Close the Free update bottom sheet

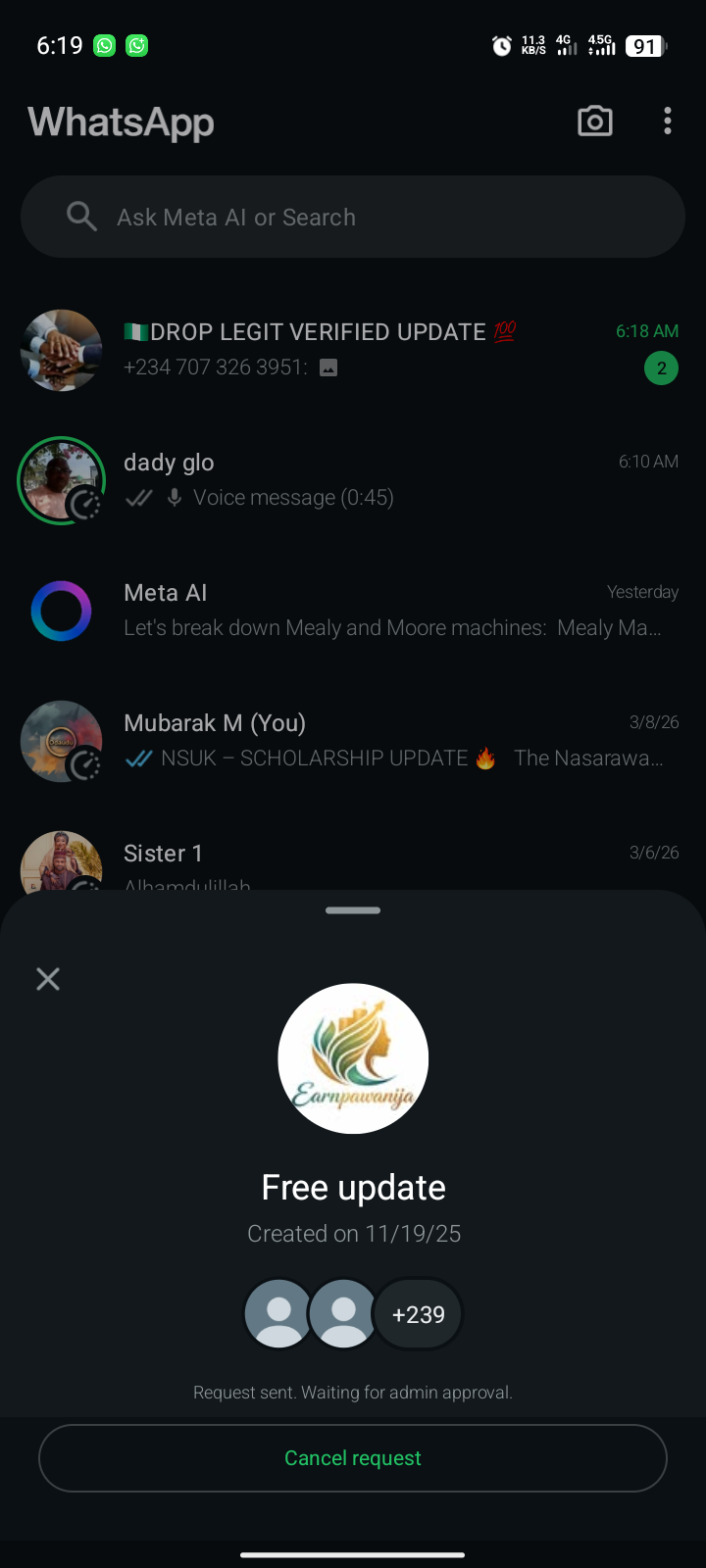[48, 979]
